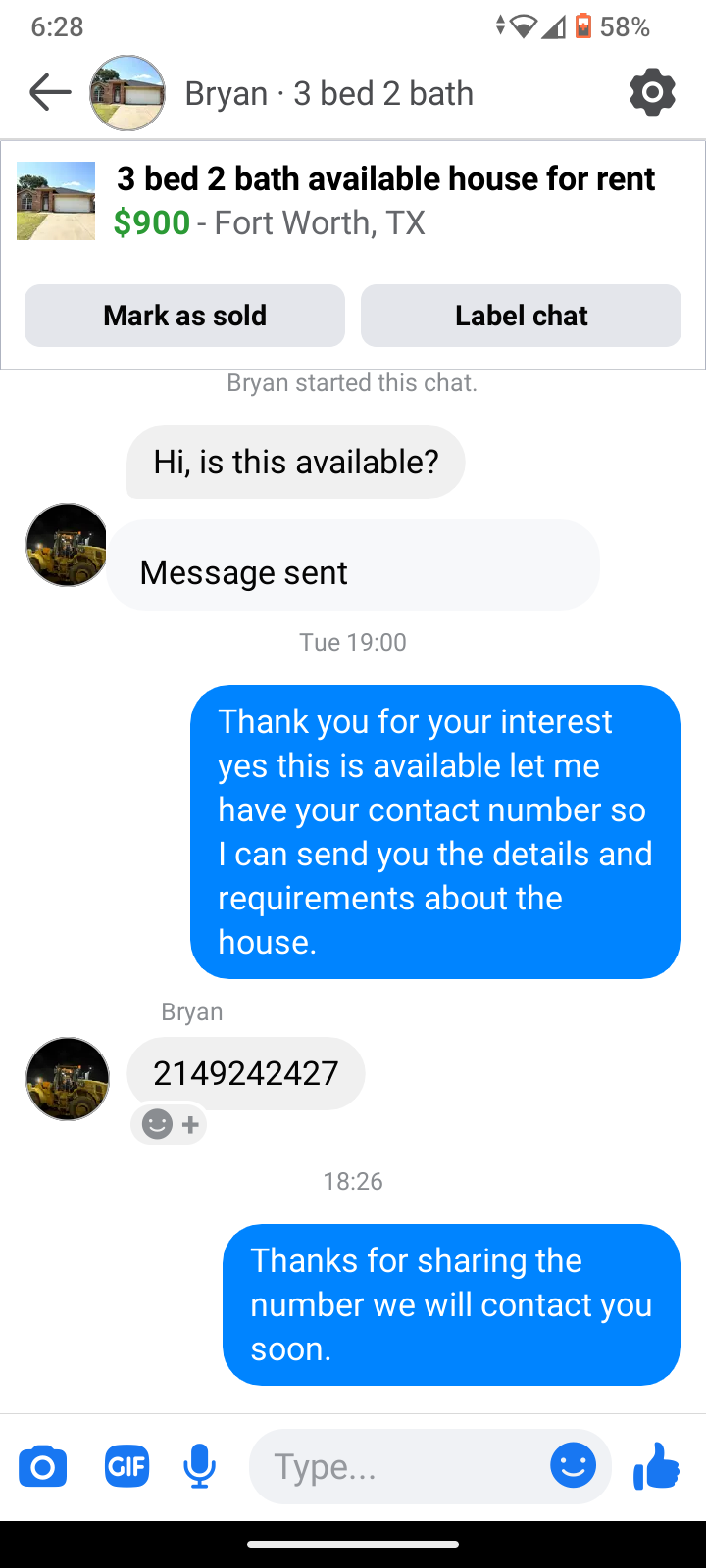Add a reaction to the 2149242427 message
706x1568 pixels.
pyautogui.click(x=170, y=1124)
